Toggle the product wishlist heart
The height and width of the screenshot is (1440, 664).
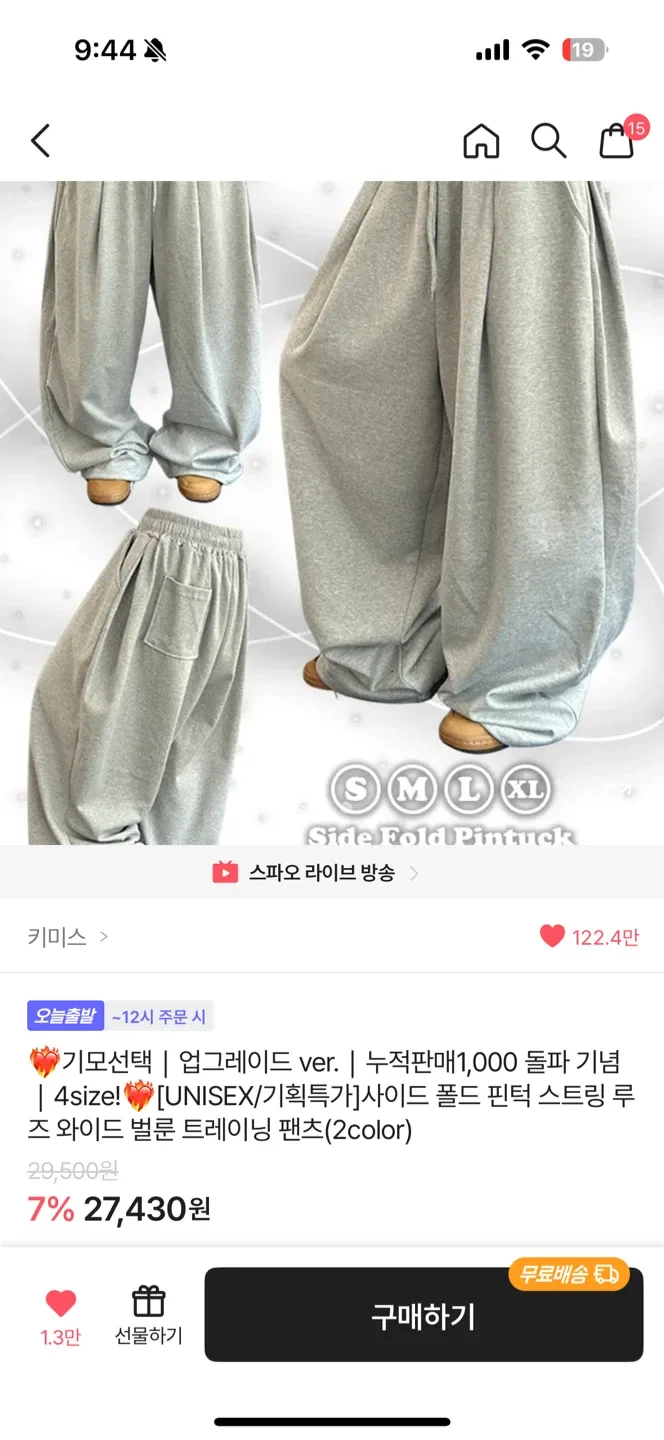[x=61, y=1304]
